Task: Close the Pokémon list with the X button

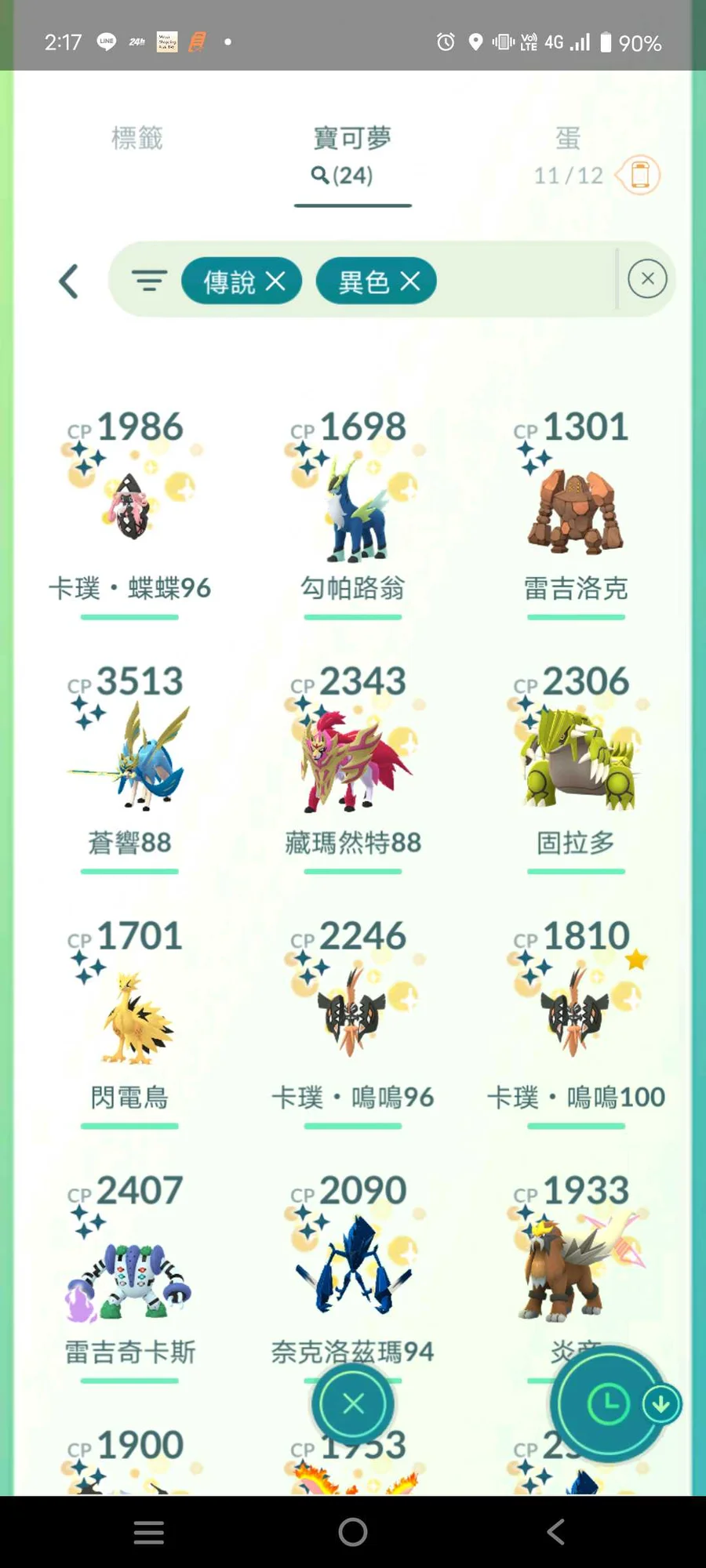Action: tap(353, 1403)
